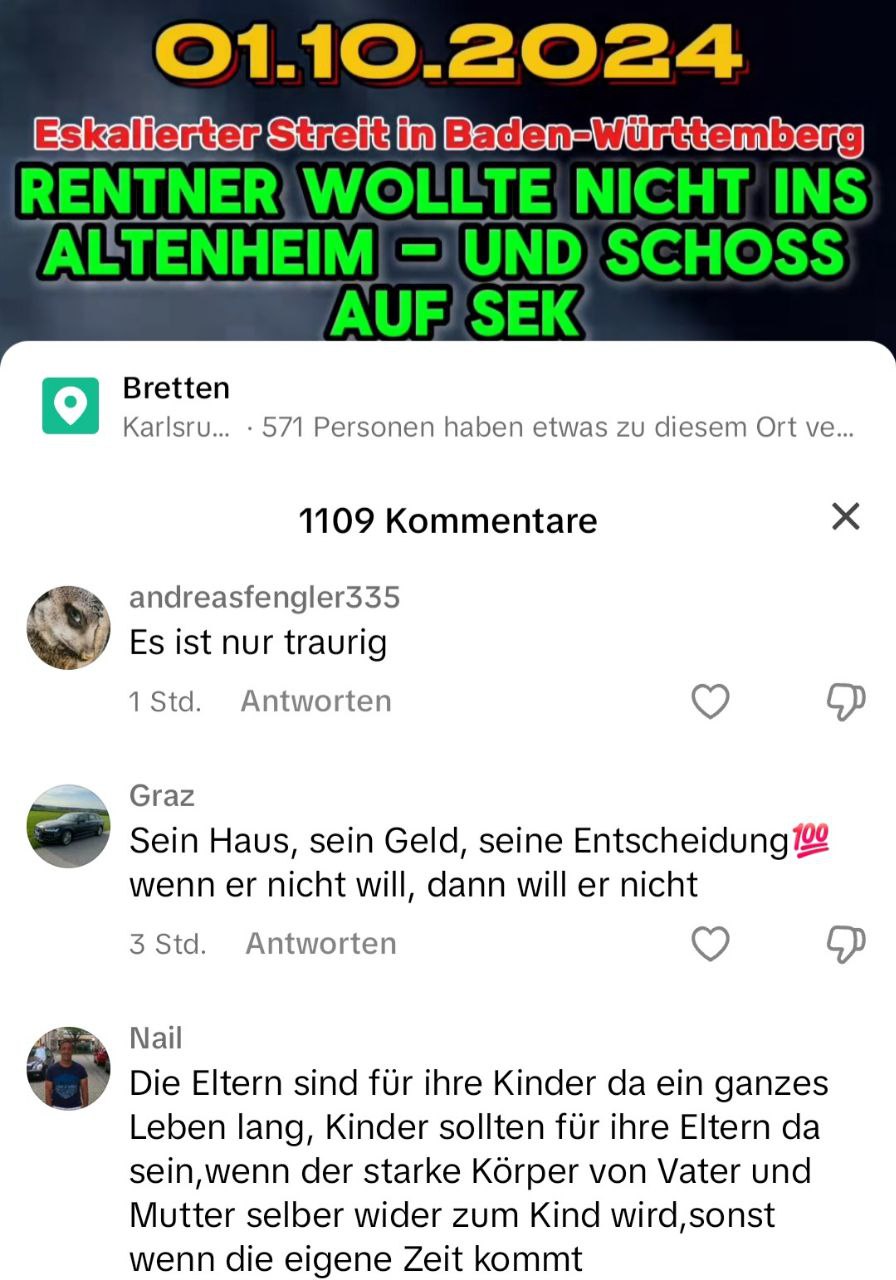Open Nail's profile avatar
Screen dimensions: 896x1280
68,1068
